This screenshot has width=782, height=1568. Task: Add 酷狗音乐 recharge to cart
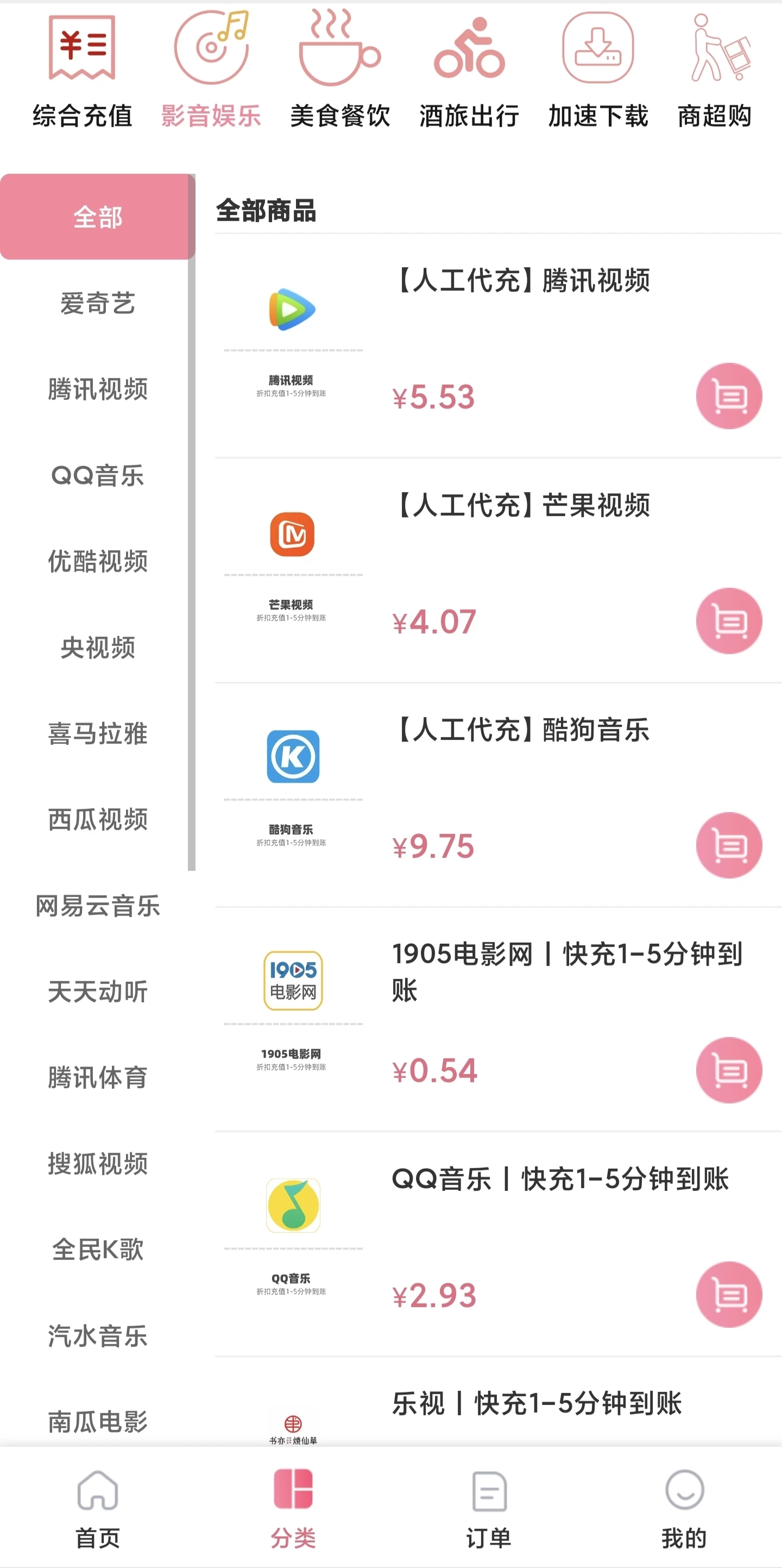[x=728, y=844]
